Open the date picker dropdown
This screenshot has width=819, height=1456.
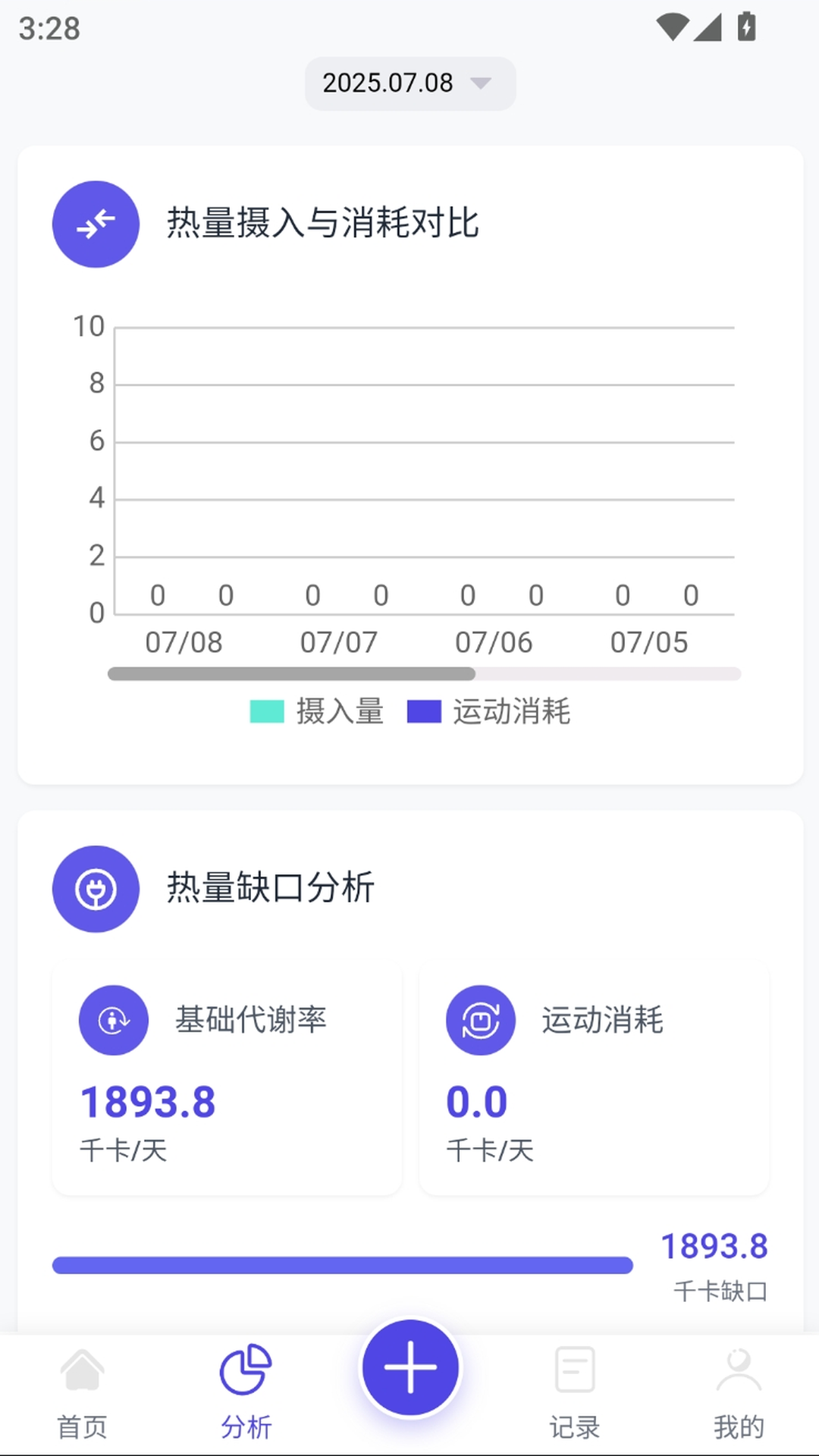coord(409,83)
